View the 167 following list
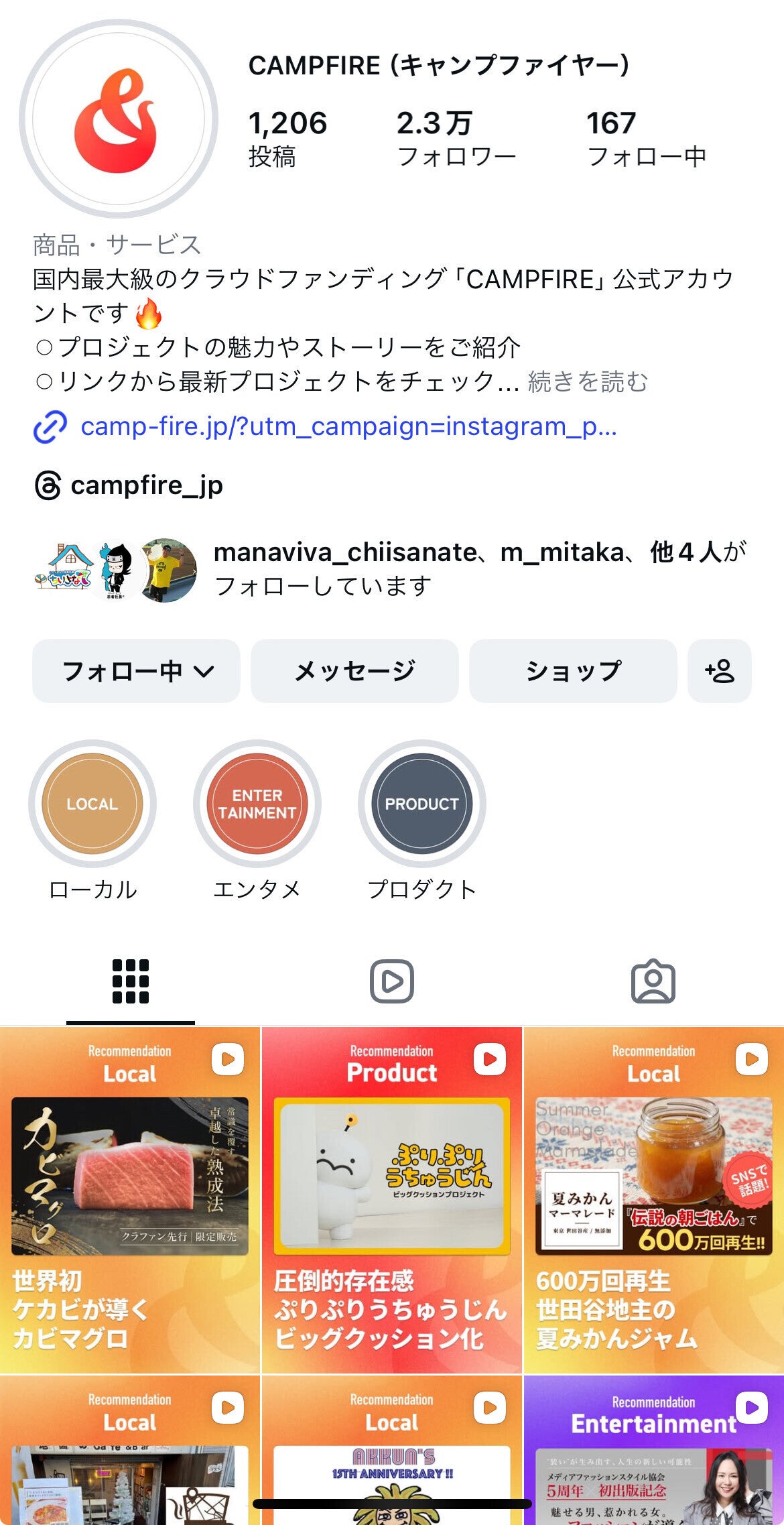 [646, 139]
